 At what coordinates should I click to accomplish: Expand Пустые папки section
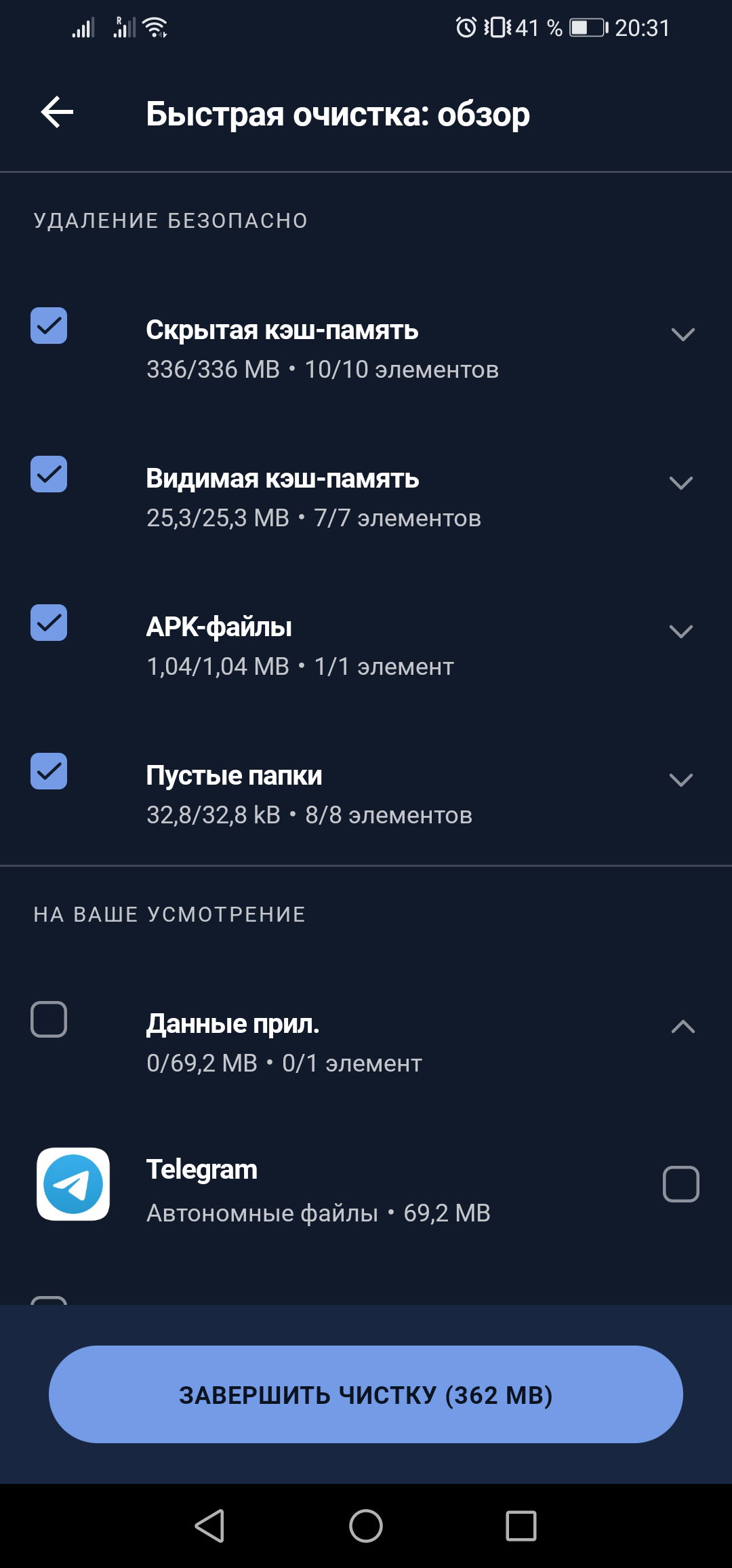(x=680, y=780)
